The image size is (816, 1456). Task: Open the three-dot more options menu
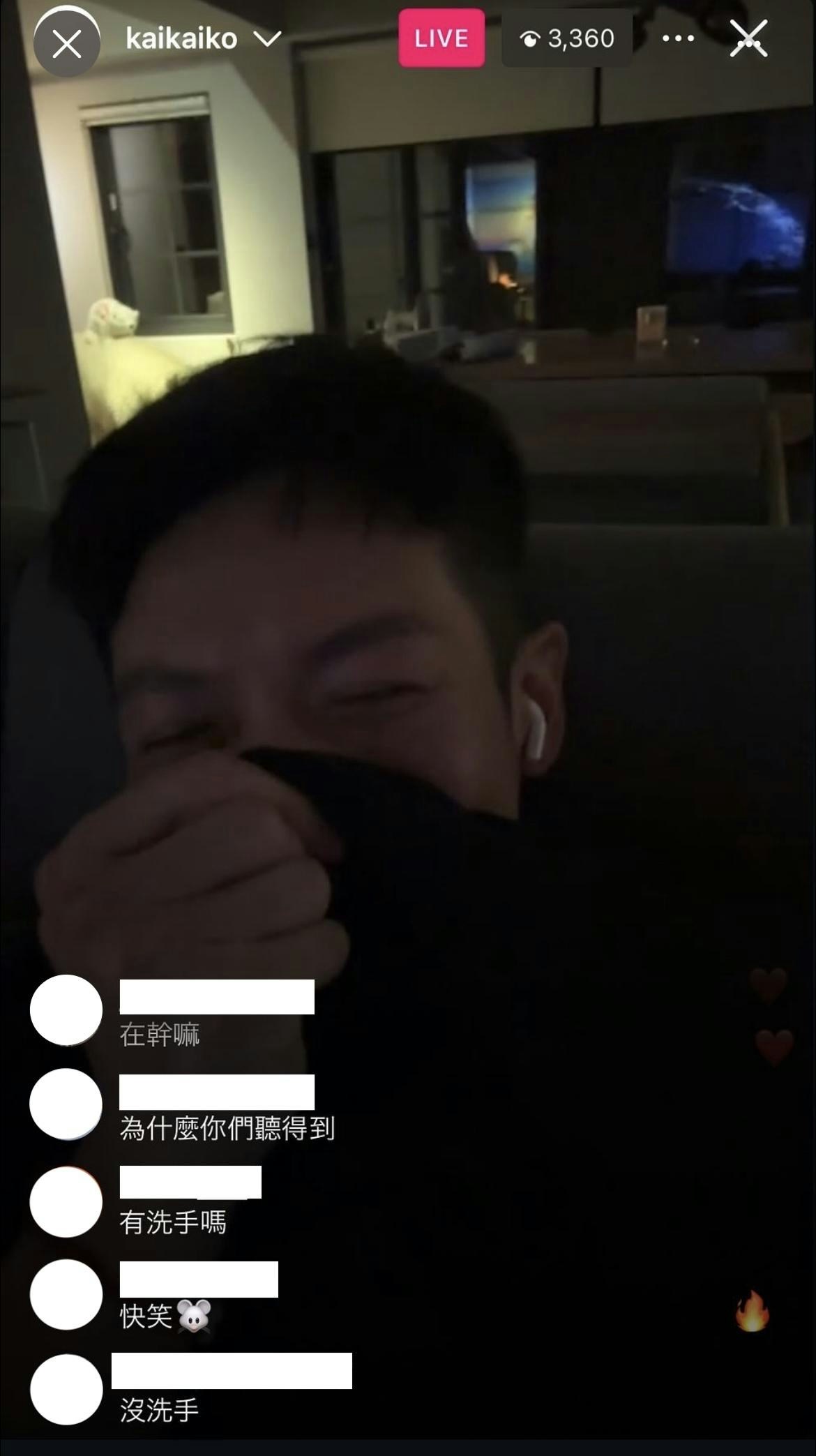678,38
